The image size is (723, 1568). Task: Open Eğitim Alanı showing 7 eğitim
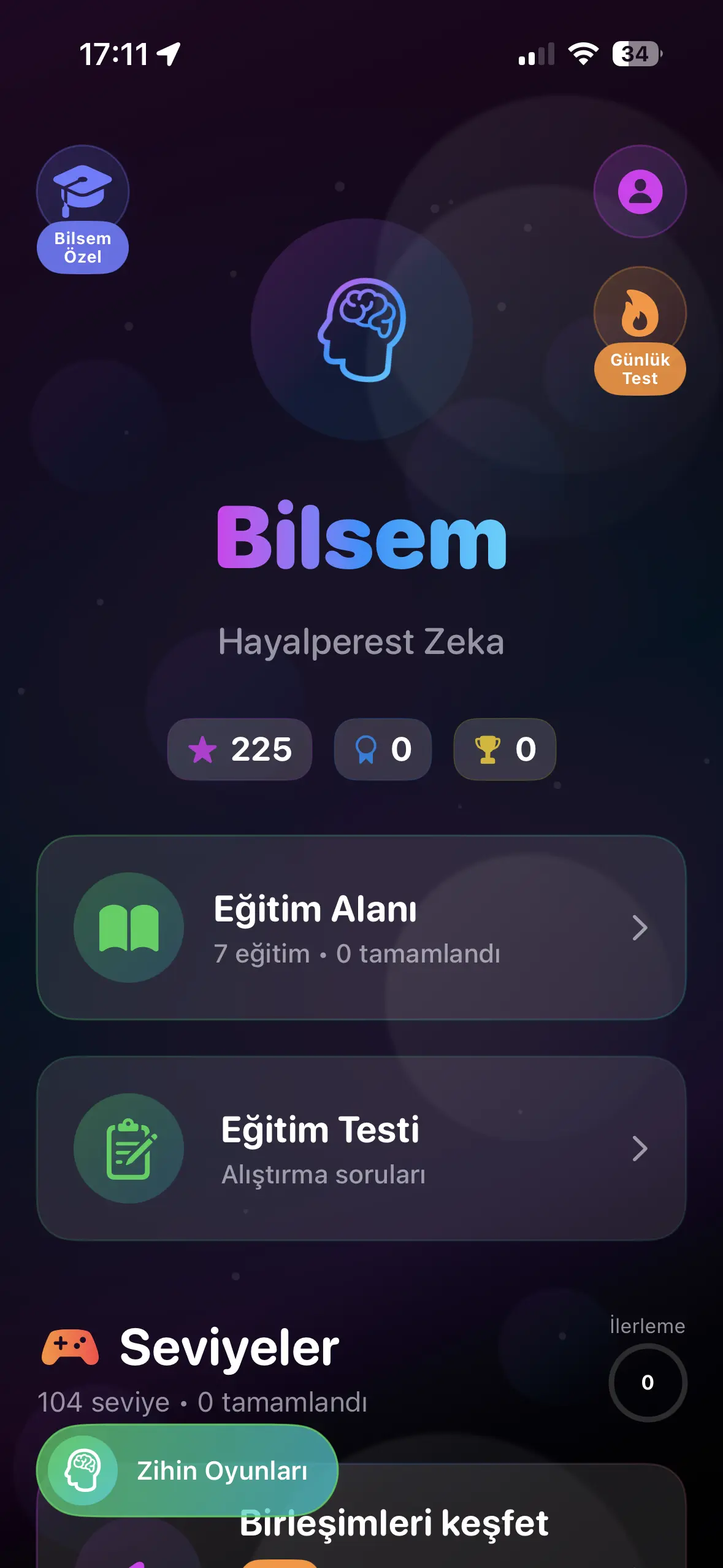coord(361,928)
